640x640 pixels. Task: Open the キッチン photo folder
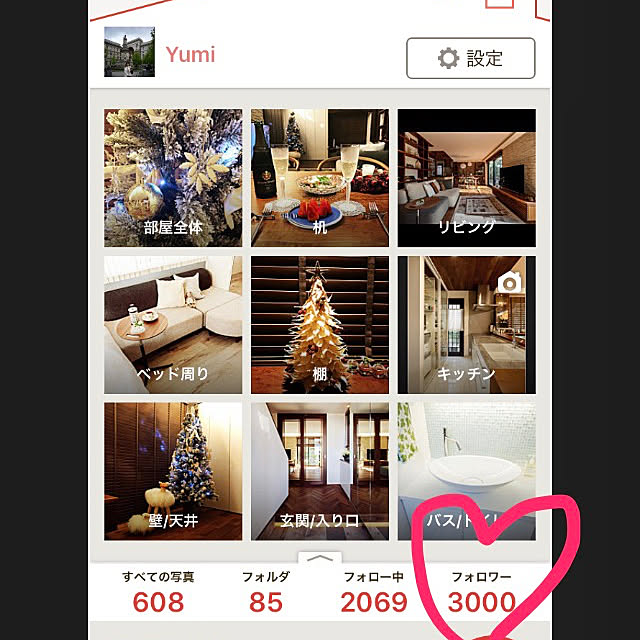point(466,325)
